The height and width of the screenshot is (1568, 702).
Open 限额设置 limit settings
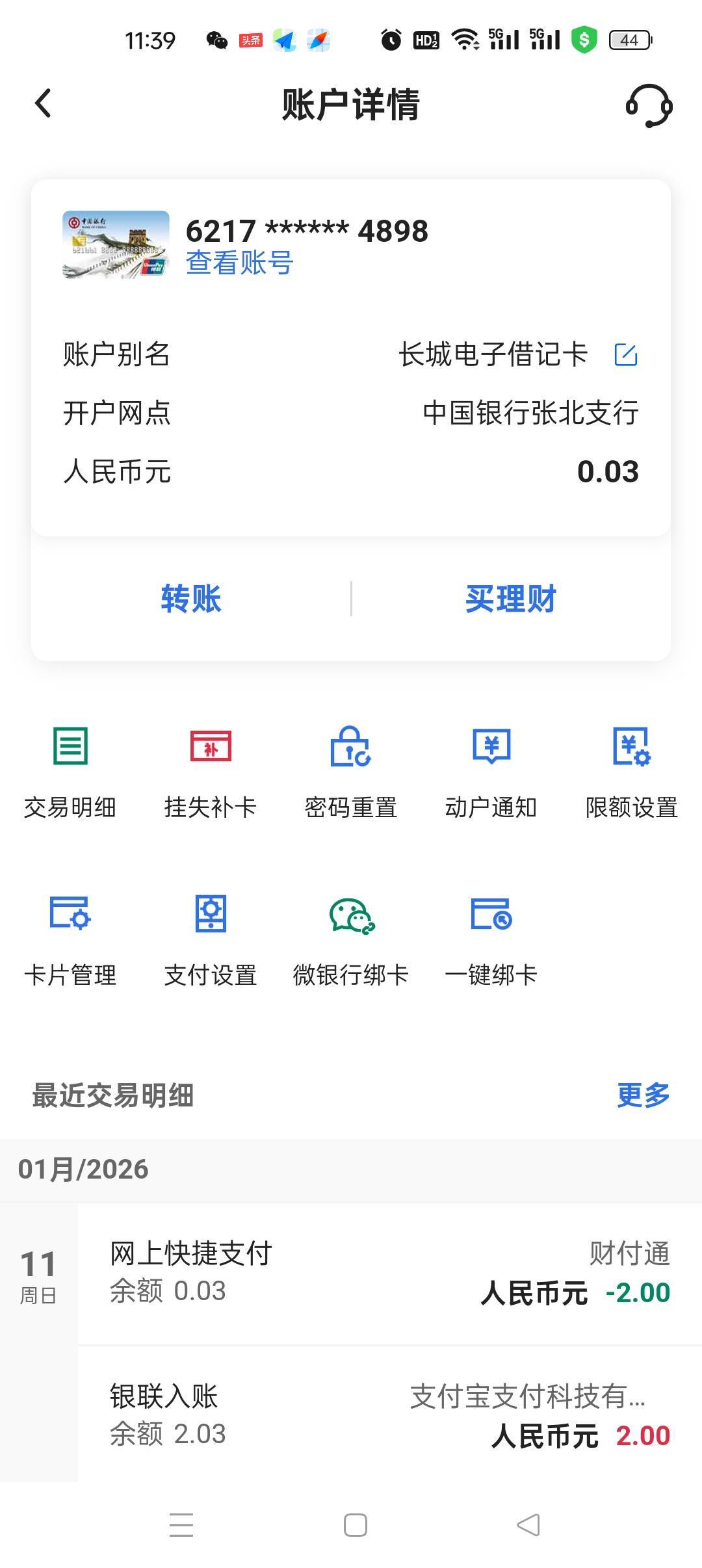[x=631, y=772]
